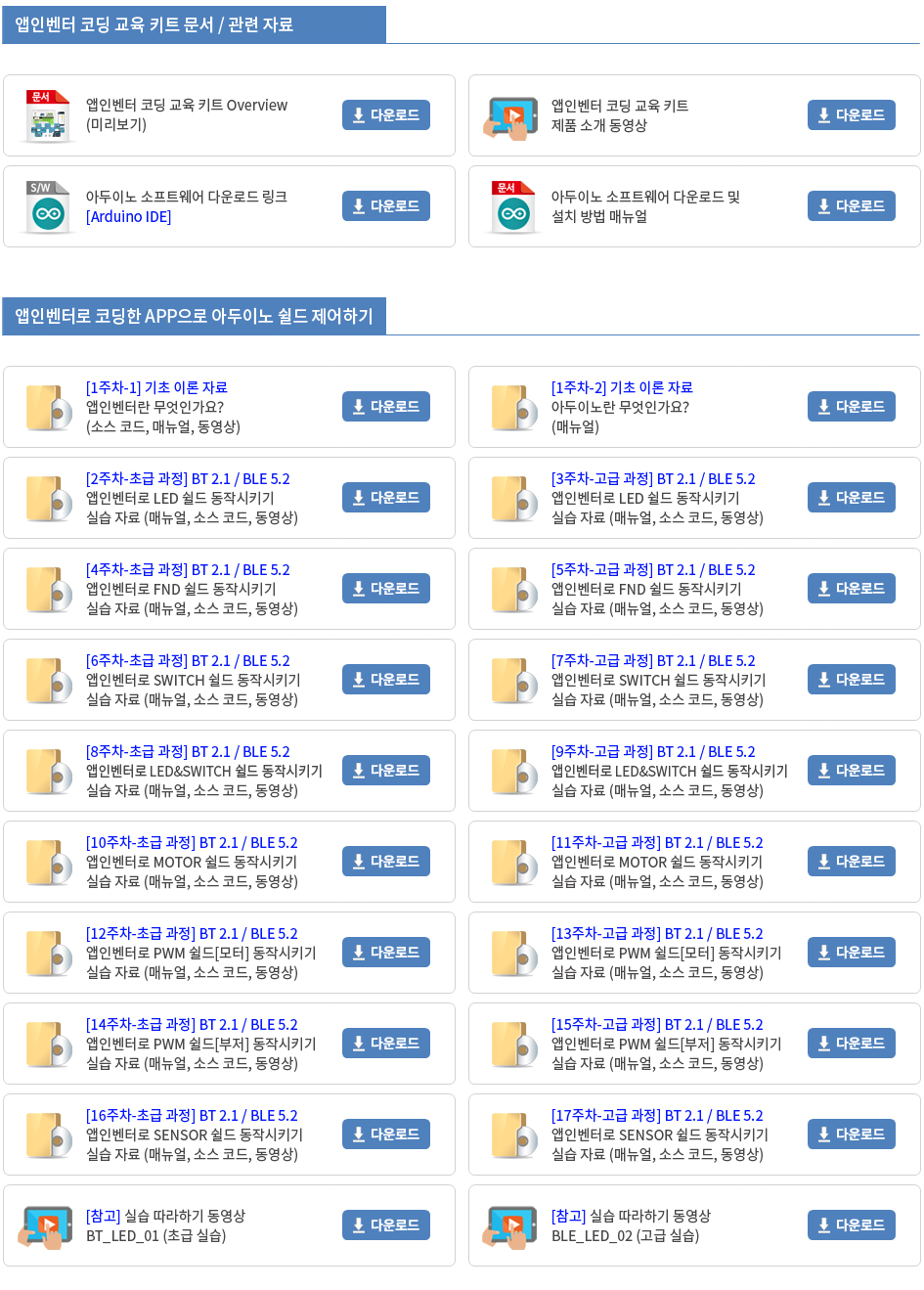Download the 8주차-초급 LED&SWITCH 쉴드 materials
This screenshot has height=1290, width=924.
coord(385,771)
